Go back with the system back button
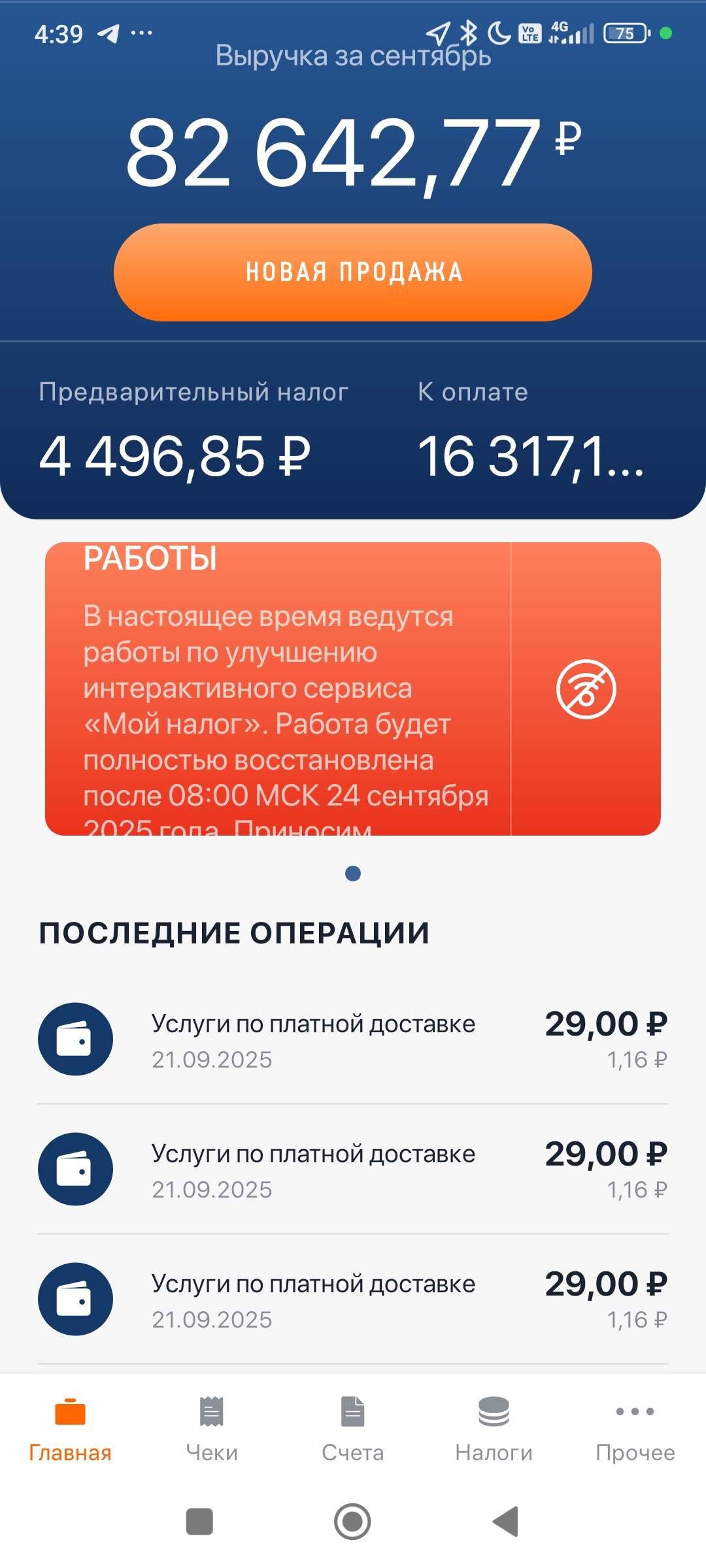This screenshot has width=706, height=1568. (x=505, y=1522)
